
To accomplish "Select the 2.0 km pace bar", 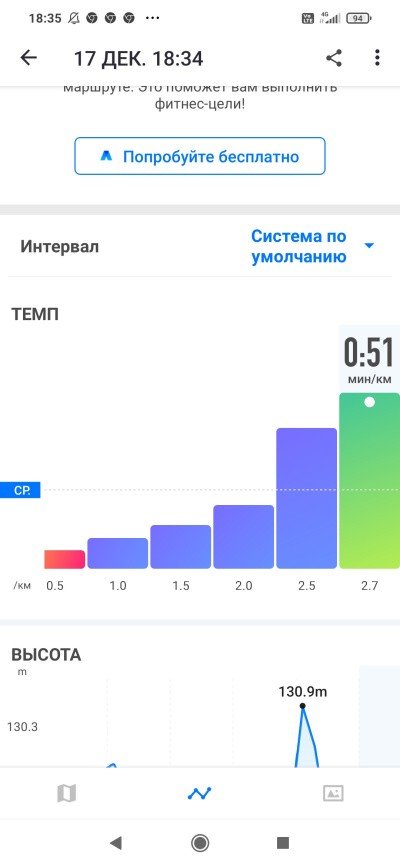I will [243, 537].
